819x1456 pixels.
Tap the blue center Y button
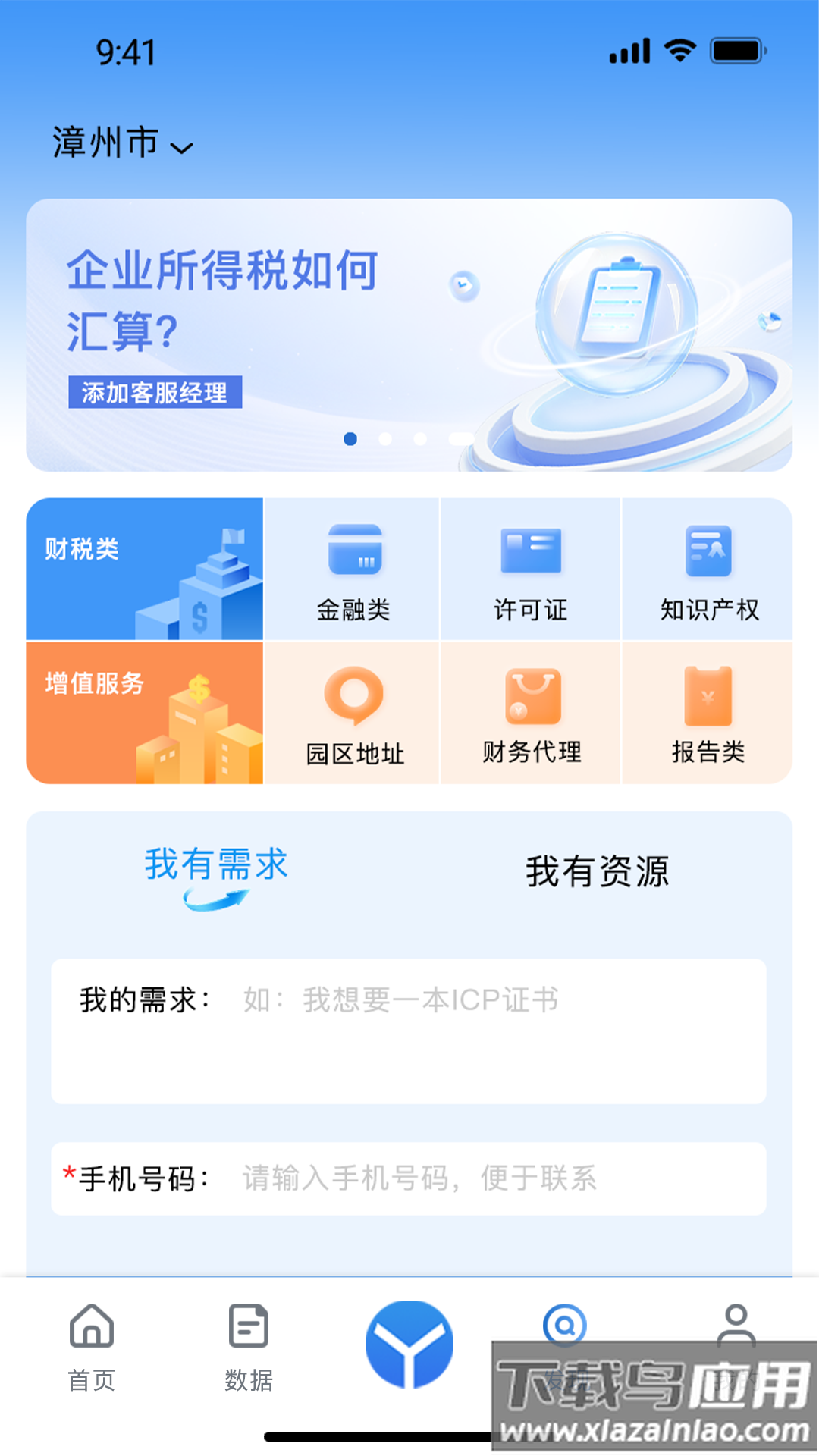tap(409, 1344)
